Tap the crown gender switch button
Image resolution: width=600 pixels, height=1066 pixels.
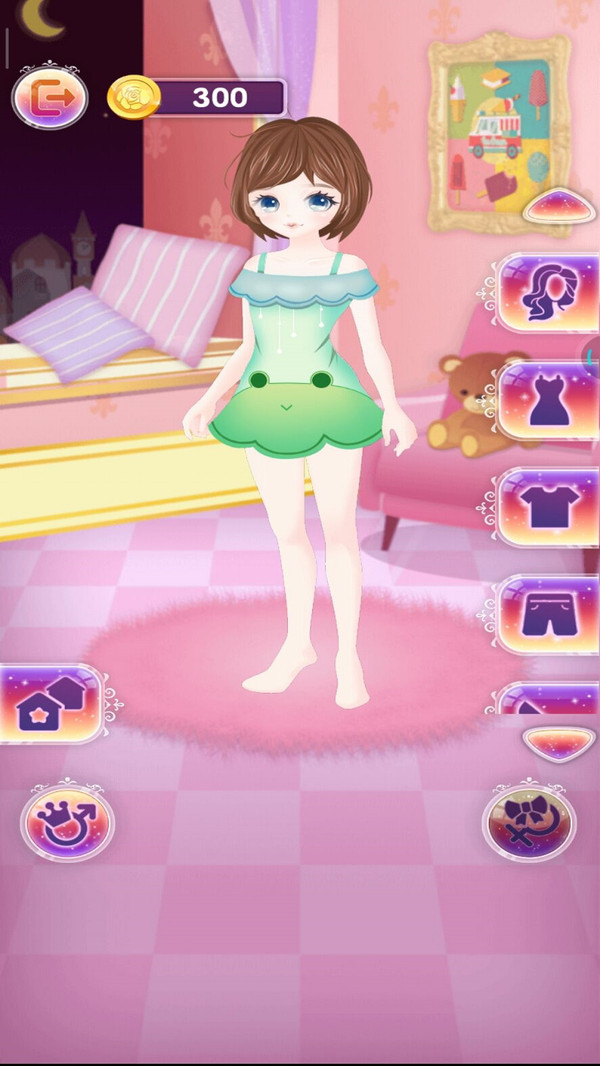tap(67, 821)
